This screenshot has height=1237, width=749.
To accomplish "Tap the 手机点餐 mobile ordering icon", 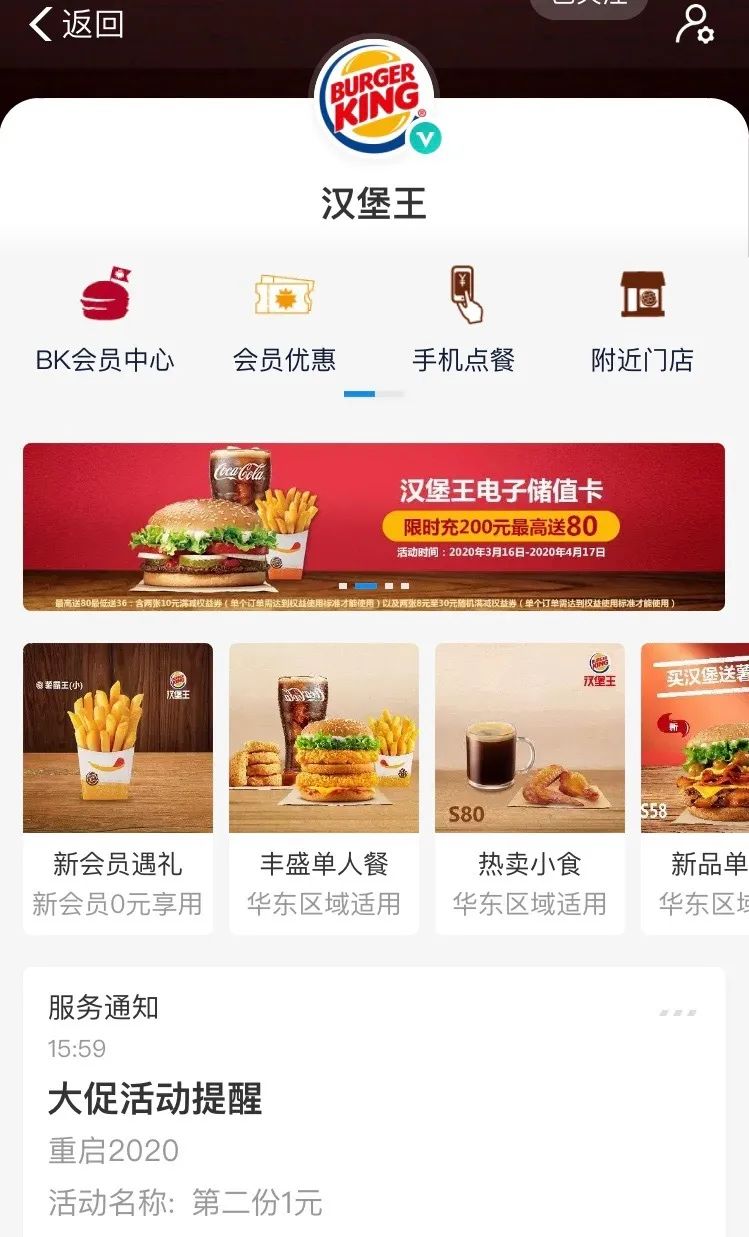I will [463, 295].
